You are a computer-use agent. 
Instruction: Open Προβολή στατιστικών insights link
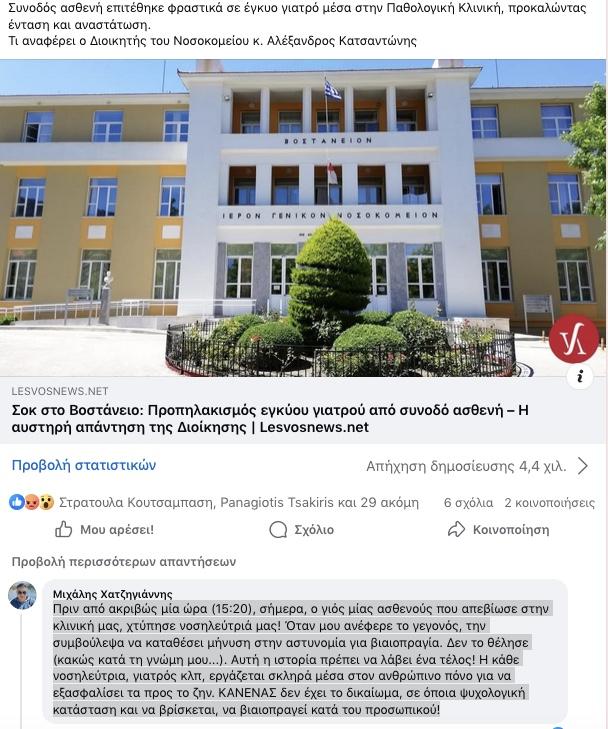(x=84, y=465)
